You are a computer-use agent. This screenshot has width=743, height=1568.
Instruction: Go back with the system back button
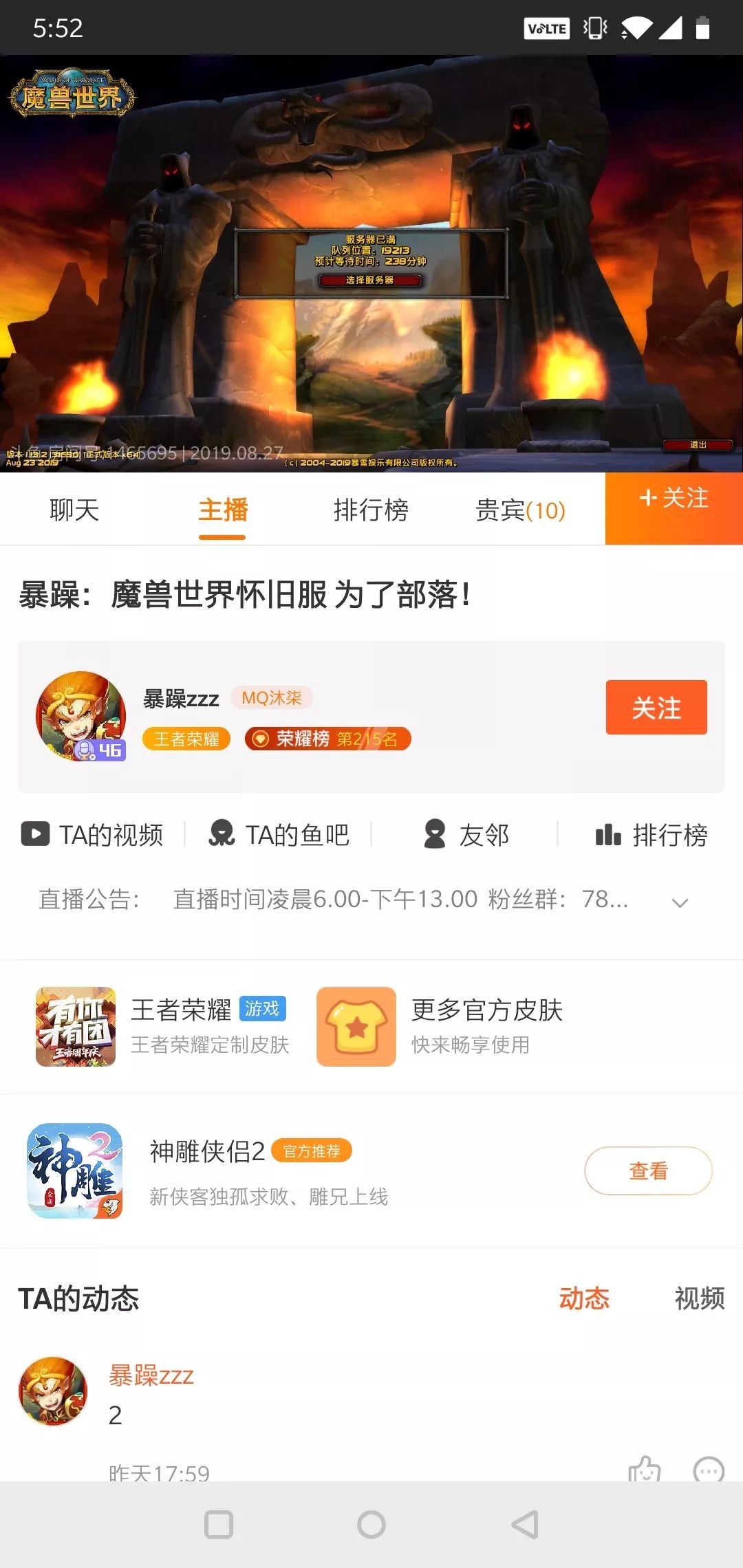[x=525, y=1525]
